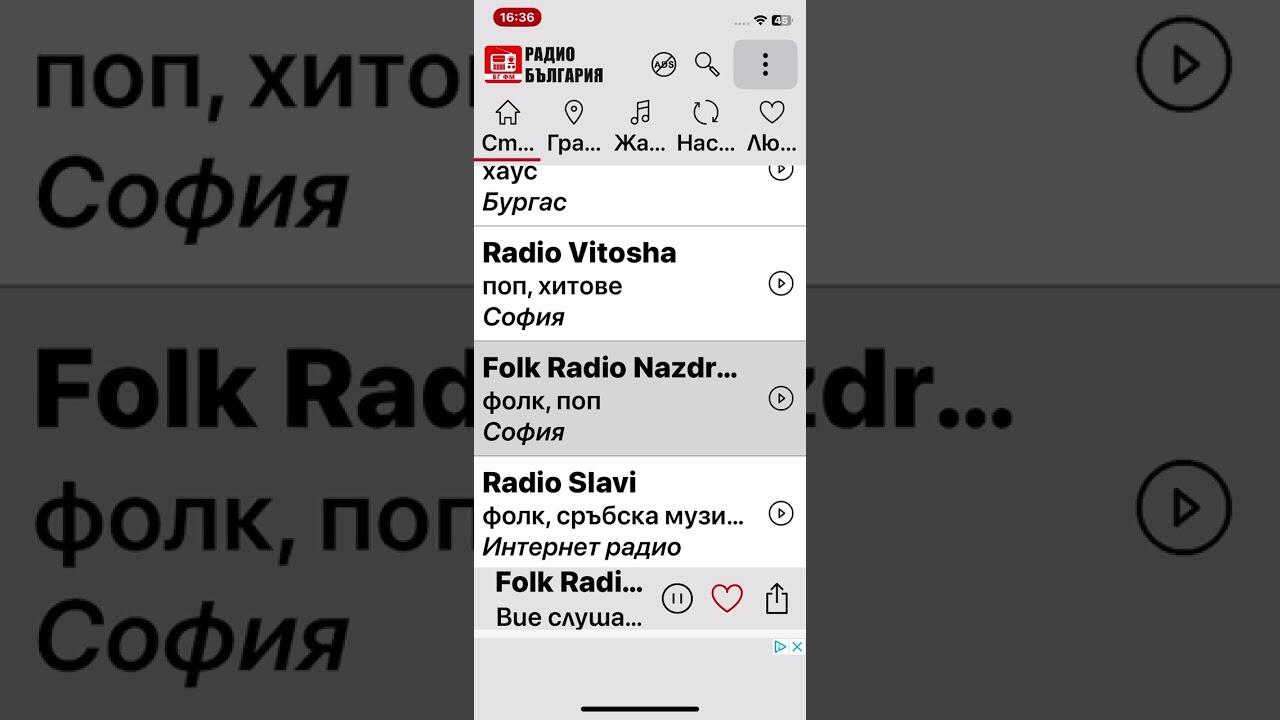
Task: Pause the currently playing station
Action: tap(677, 599)
